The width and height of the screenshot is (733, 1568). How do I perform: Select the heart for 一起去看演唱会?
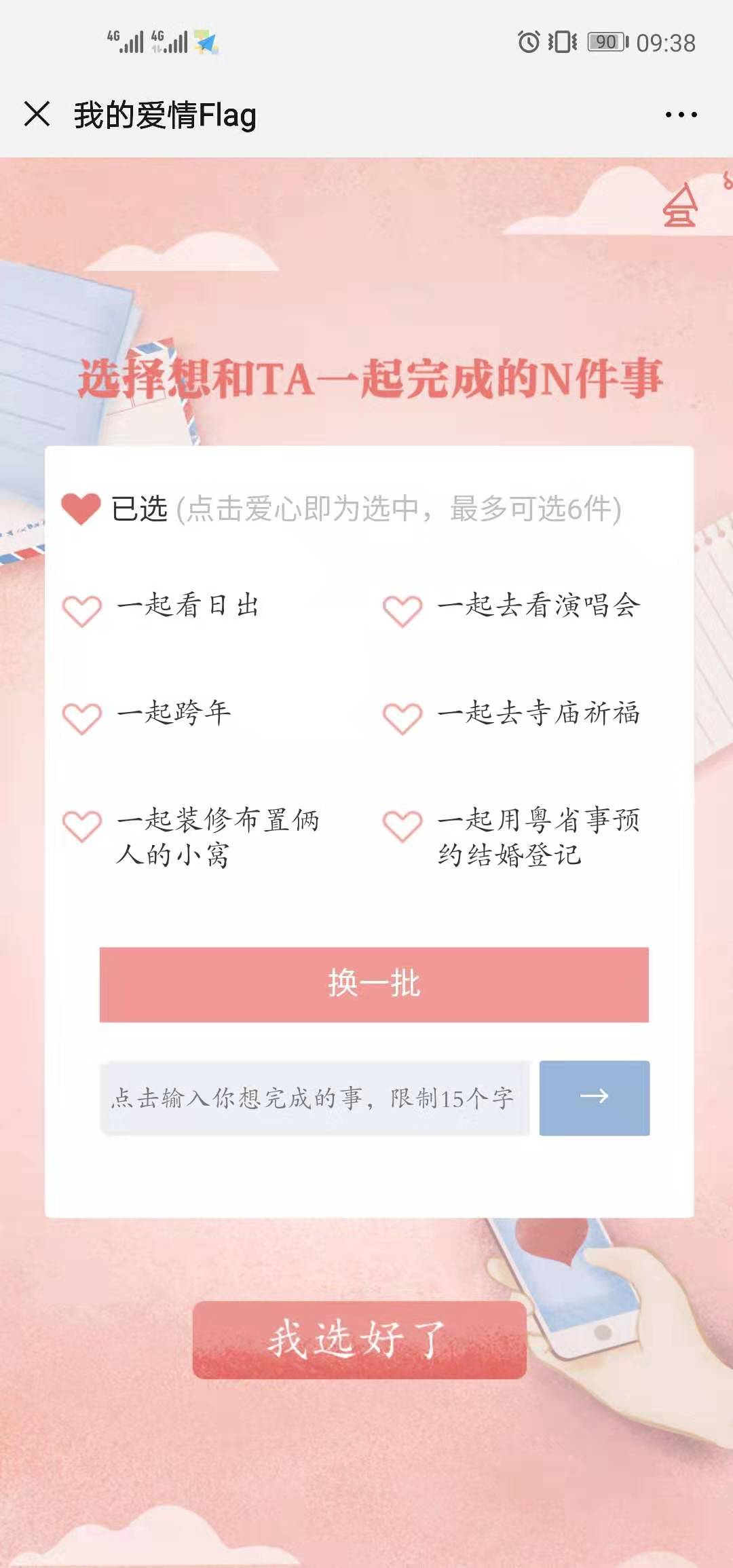click(402, 610)
